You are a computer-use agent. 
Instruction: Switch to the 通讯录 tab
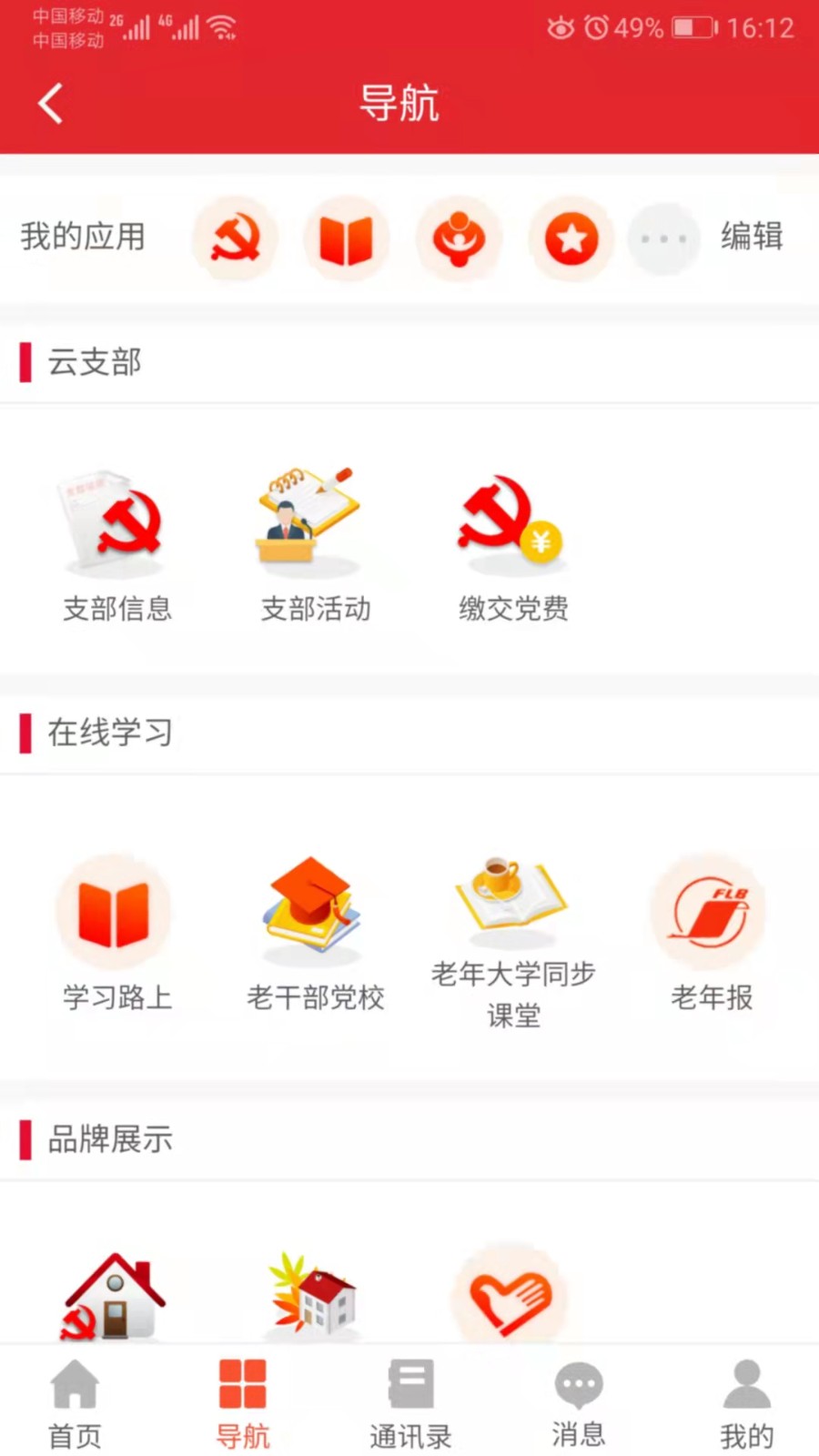(410, 1401)
